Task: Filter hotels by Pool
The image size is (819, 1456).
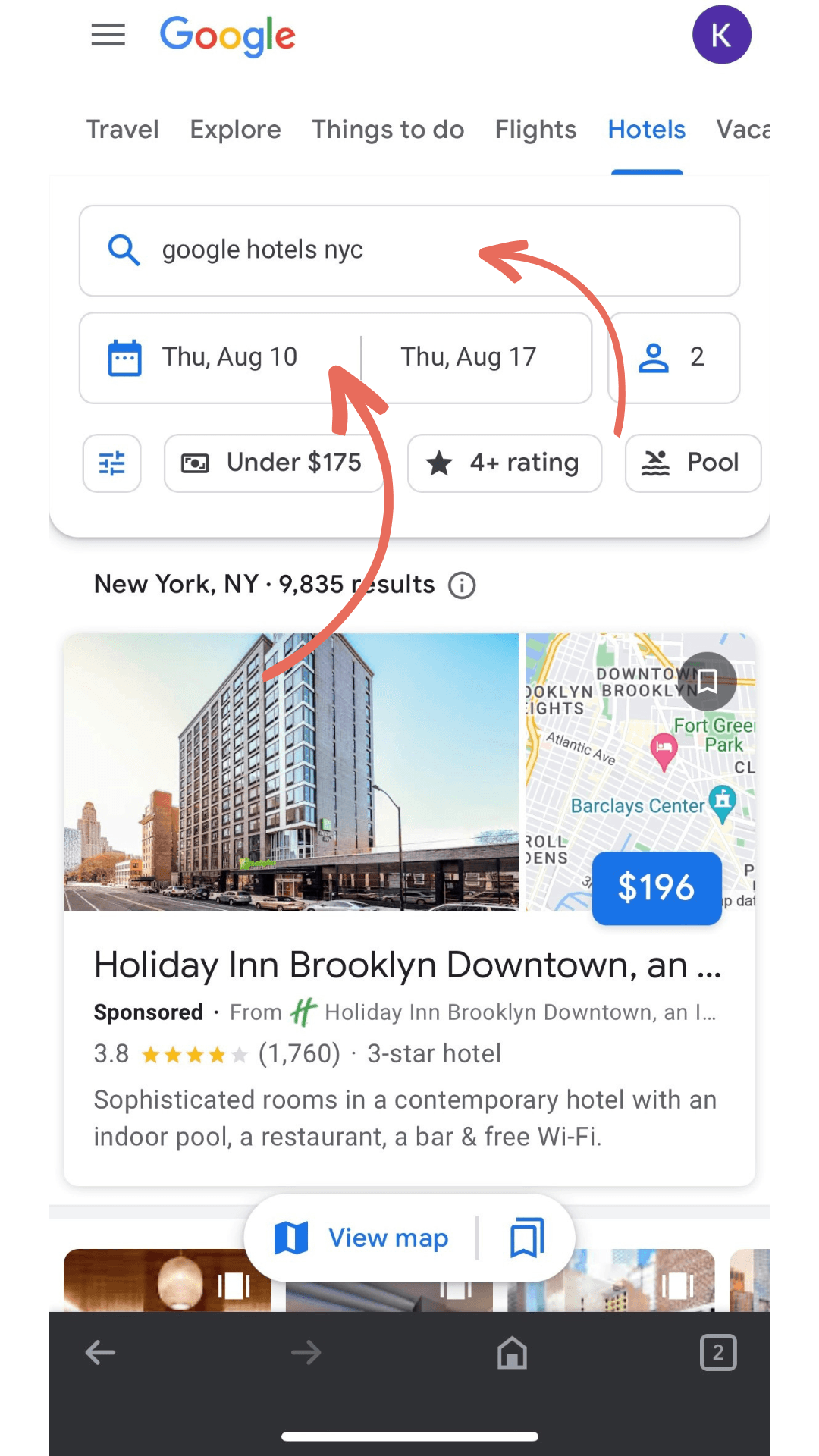Action: click(692, 463)
